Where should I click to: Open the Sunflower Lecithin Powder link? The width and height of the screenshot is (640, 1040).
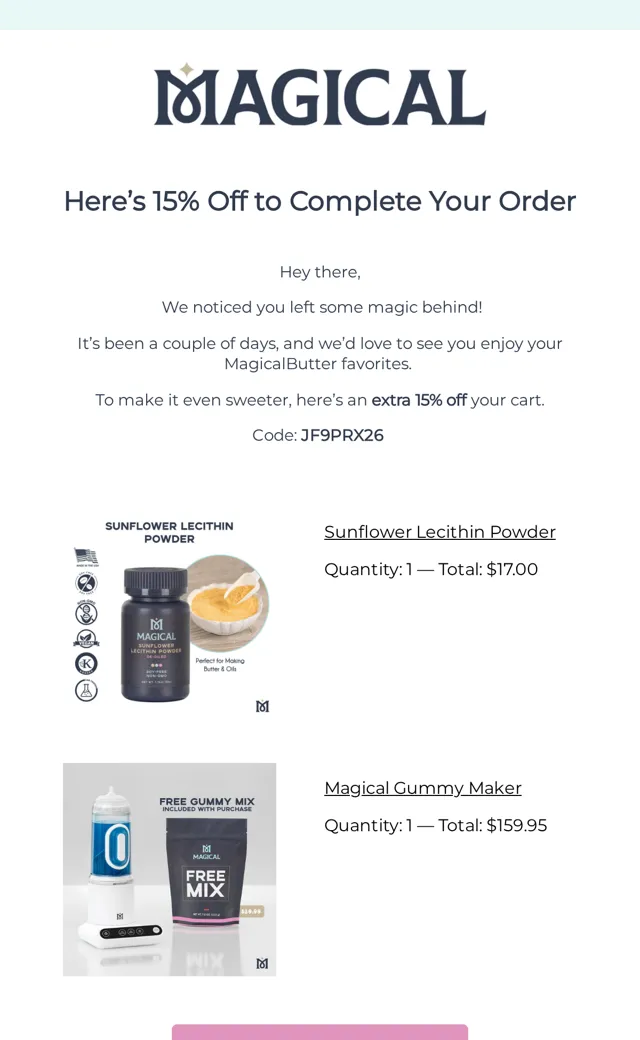tap(440, 532)
